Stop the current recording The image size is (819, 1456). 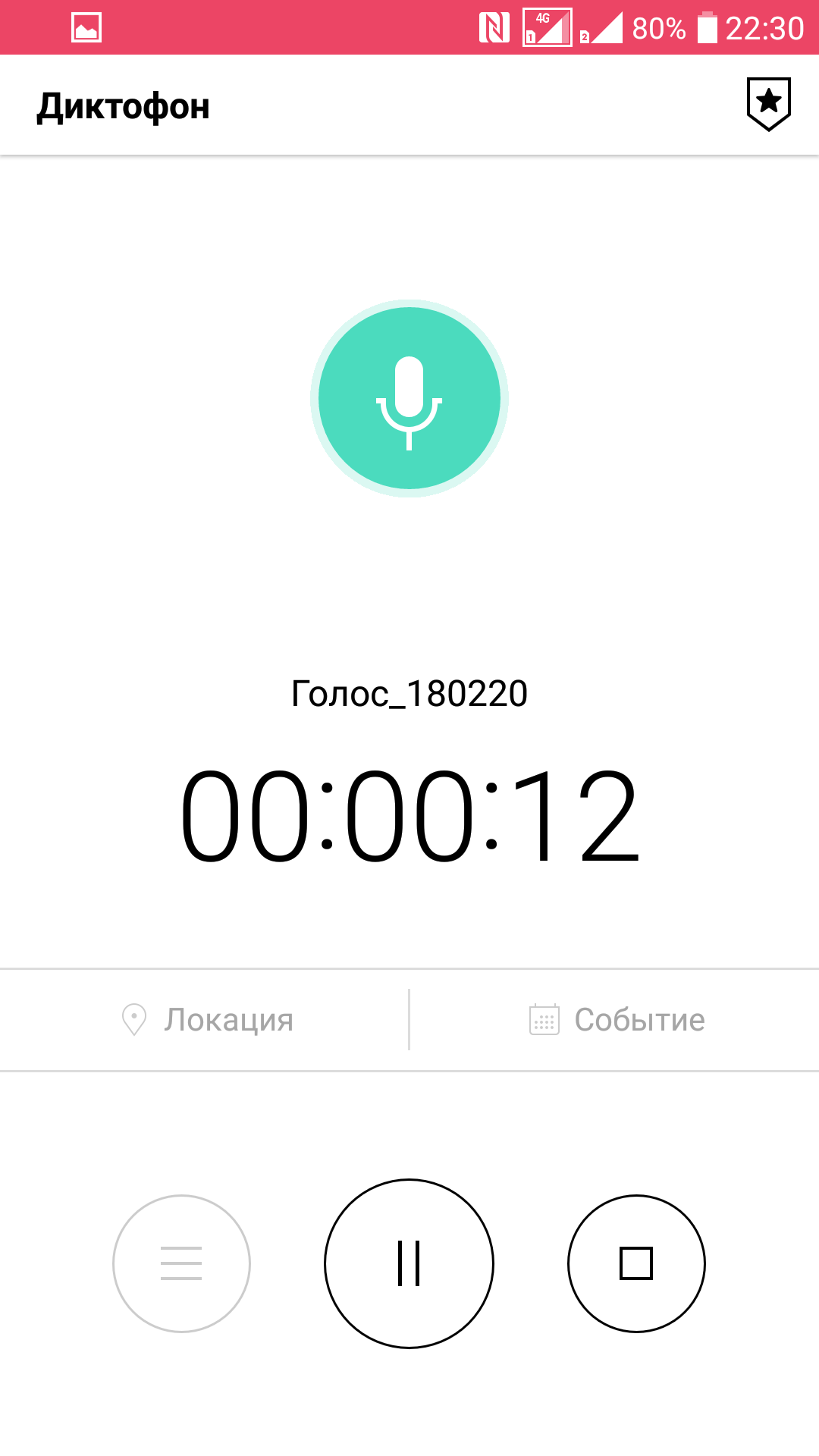tap(636, 1263)
